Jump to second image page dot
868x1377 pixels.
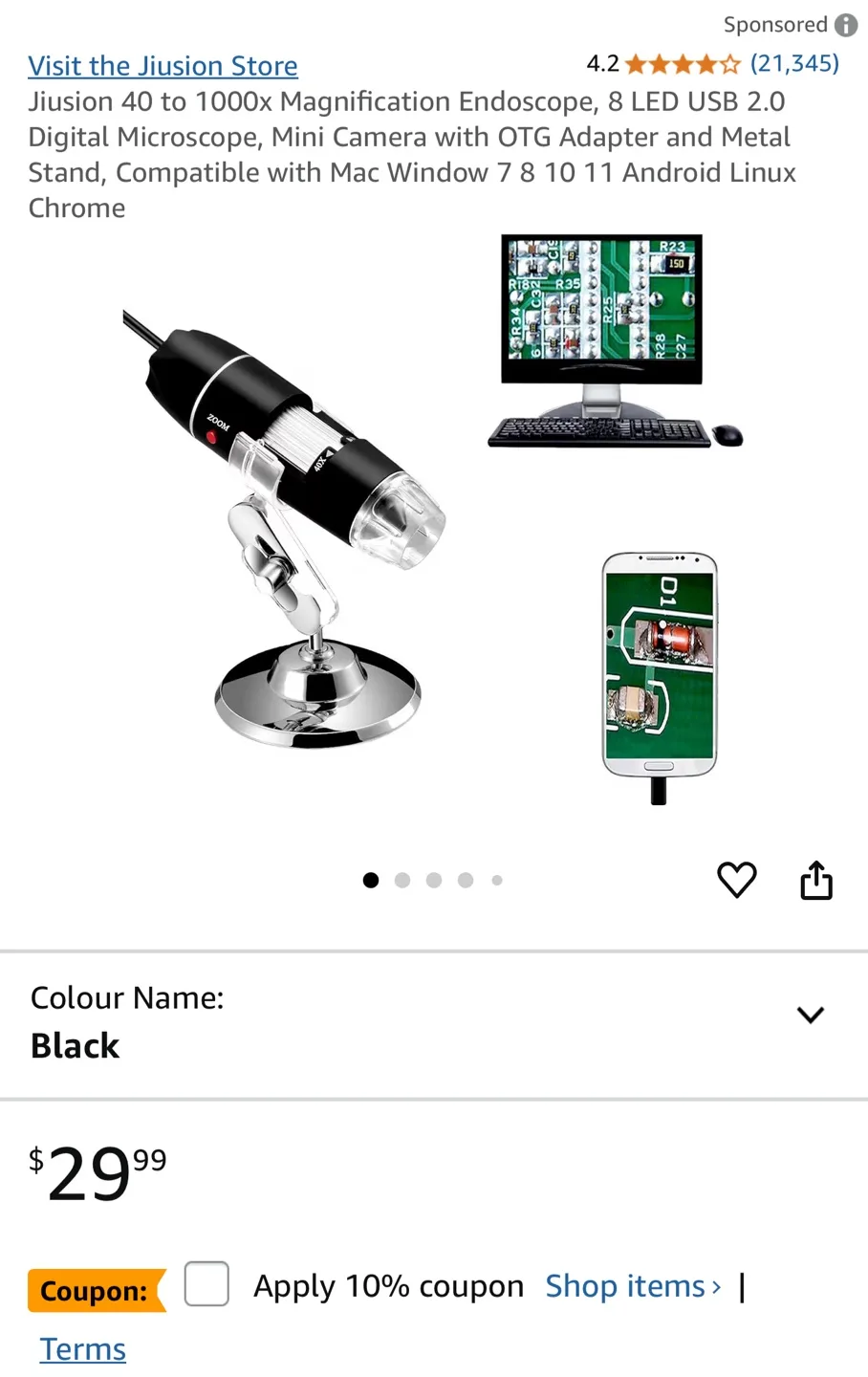coord(402,880)
